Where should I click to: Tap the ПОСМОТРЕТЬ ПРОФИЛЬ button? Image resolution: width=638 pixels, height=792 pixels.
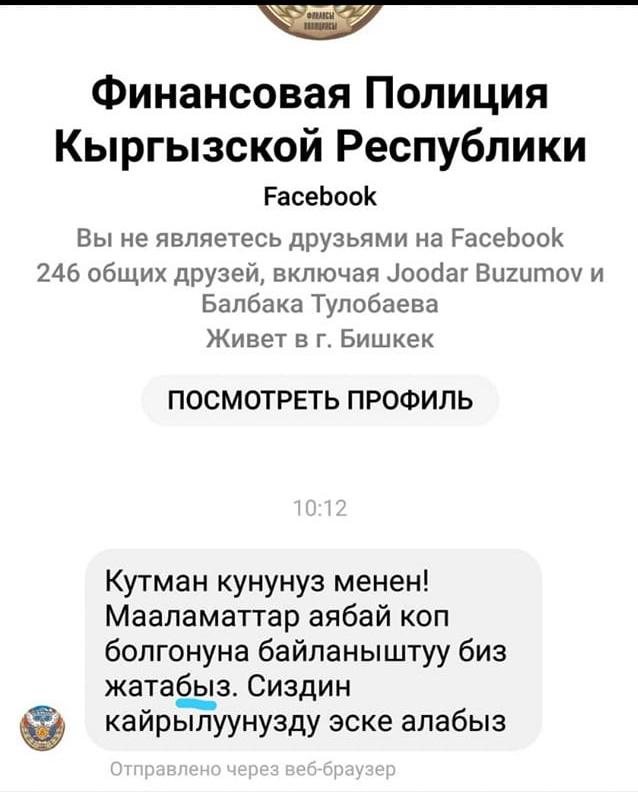pyautogui.click(x=319, y=402)
